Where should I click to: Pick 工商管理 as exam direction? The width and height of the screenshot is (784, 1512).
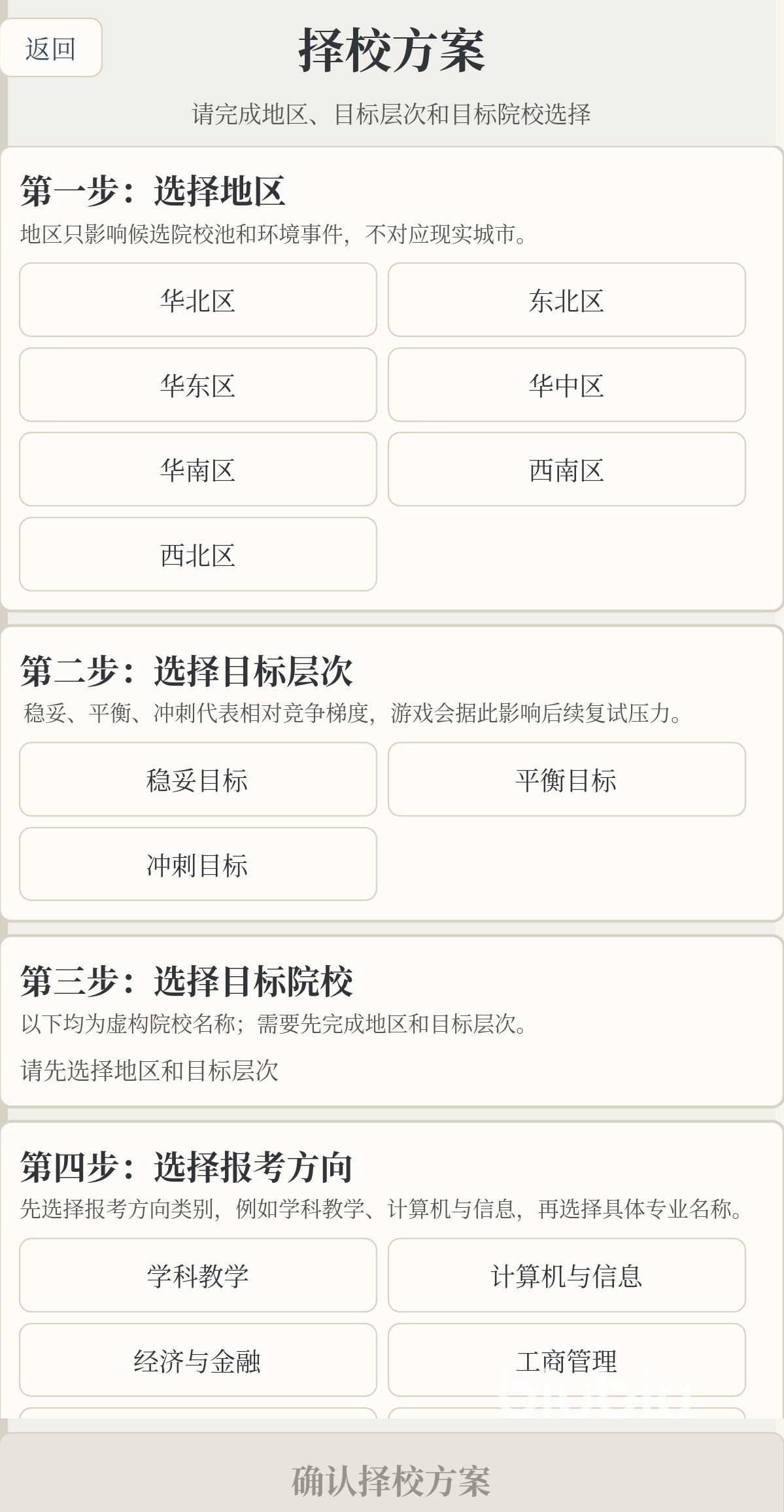567,1360
